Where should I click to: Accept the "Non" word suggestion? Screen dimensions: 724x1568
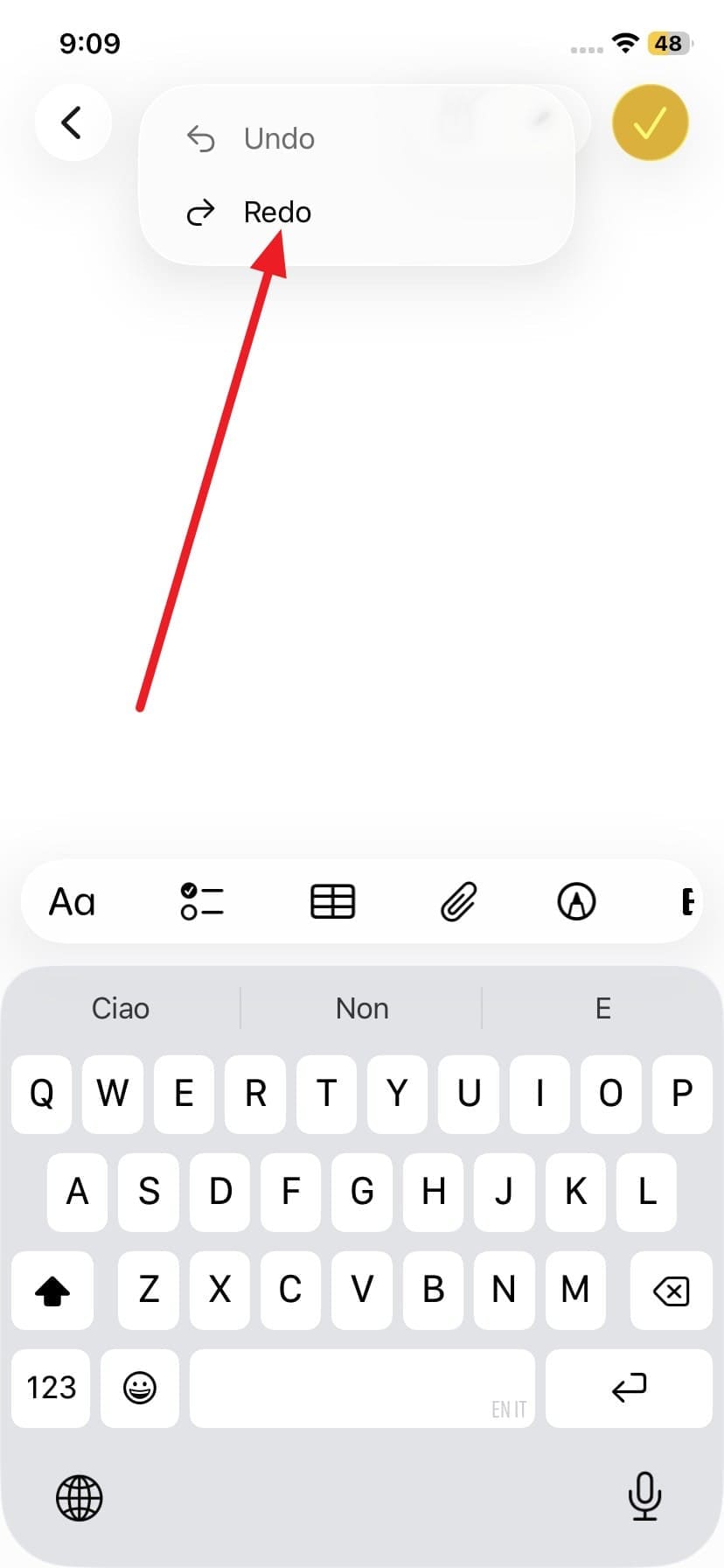(361, 1008)
